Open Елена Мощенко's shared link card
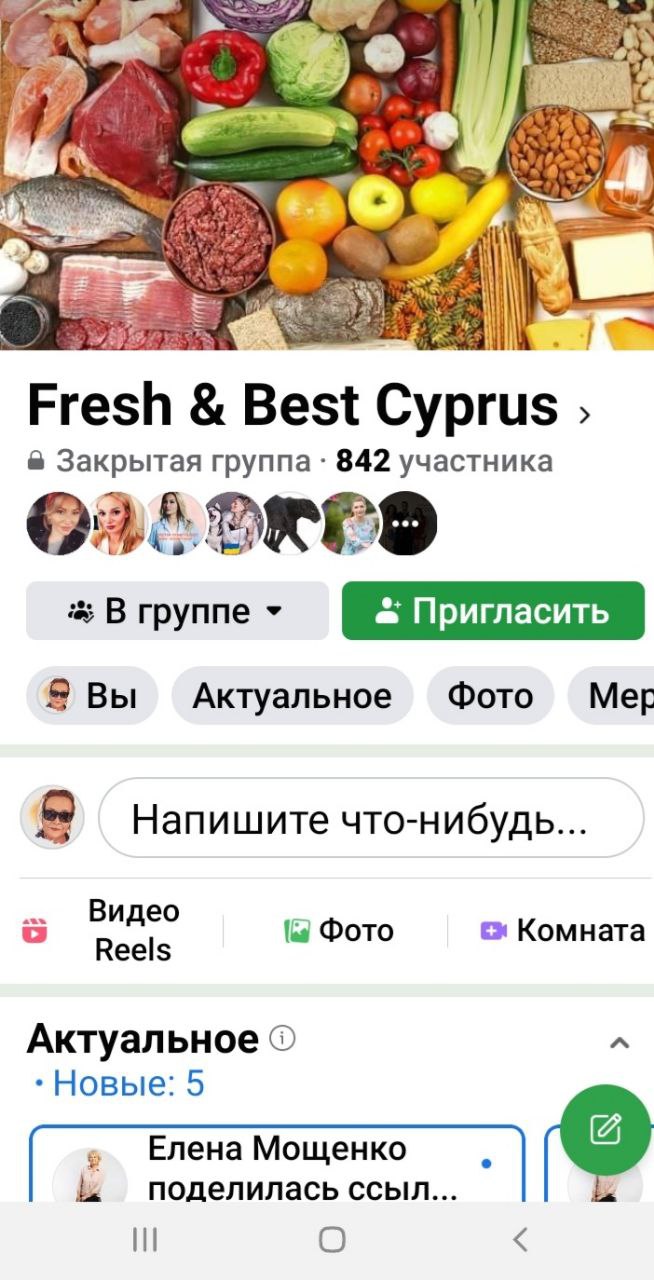The width and height of the screenshot is (654, 1280). pos(277,1164)
